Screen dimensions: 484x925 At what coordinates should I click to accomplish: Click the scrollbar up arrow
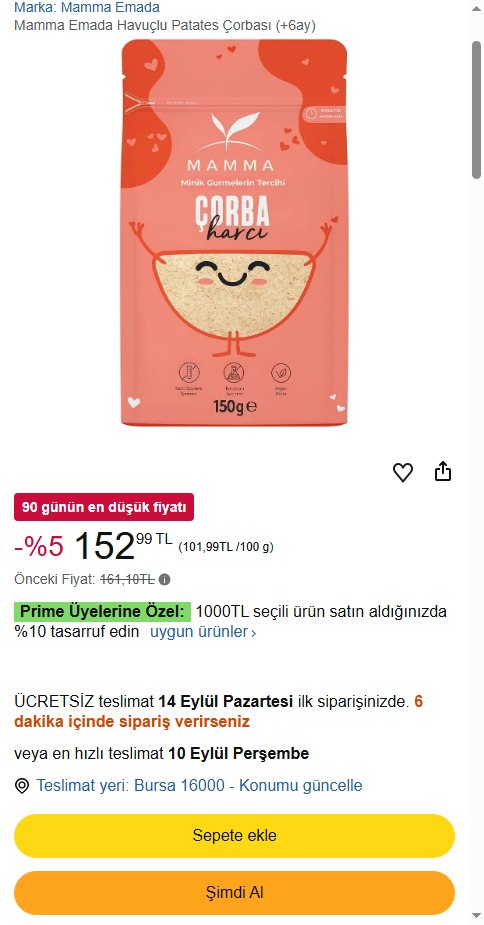477,9
